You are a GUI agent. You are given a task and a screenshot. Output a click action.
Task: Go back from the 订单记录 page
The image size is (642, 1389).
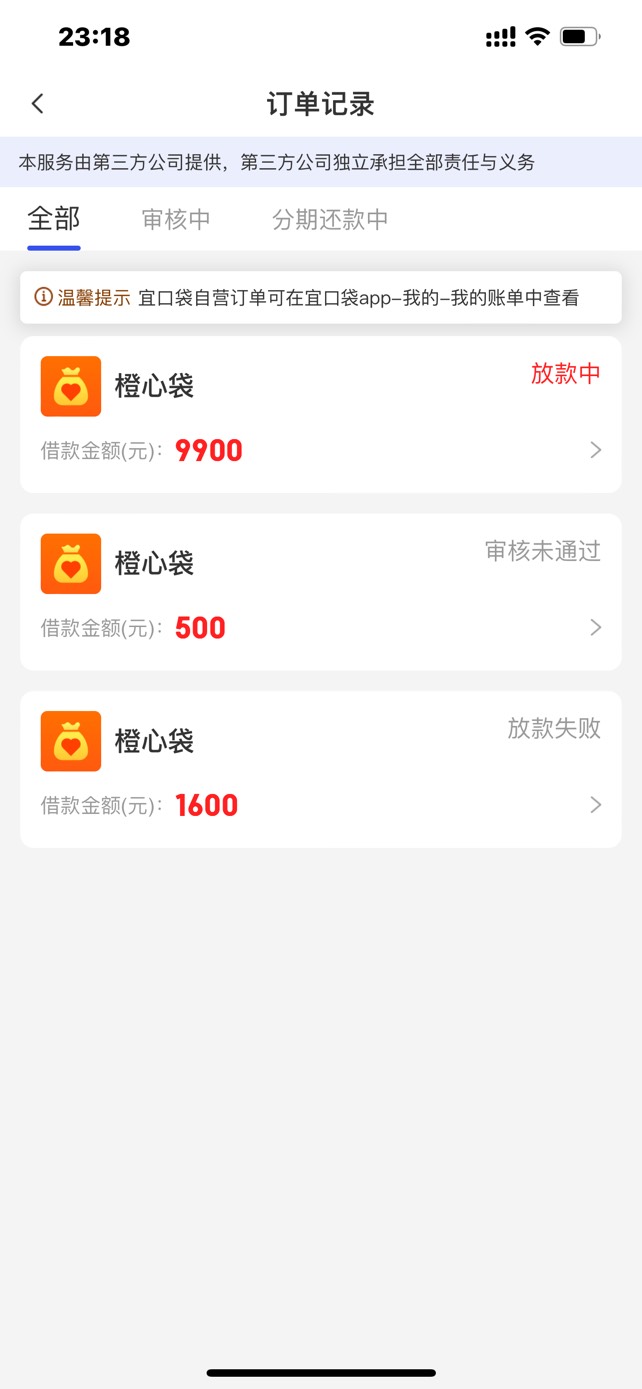click(38, 104)
